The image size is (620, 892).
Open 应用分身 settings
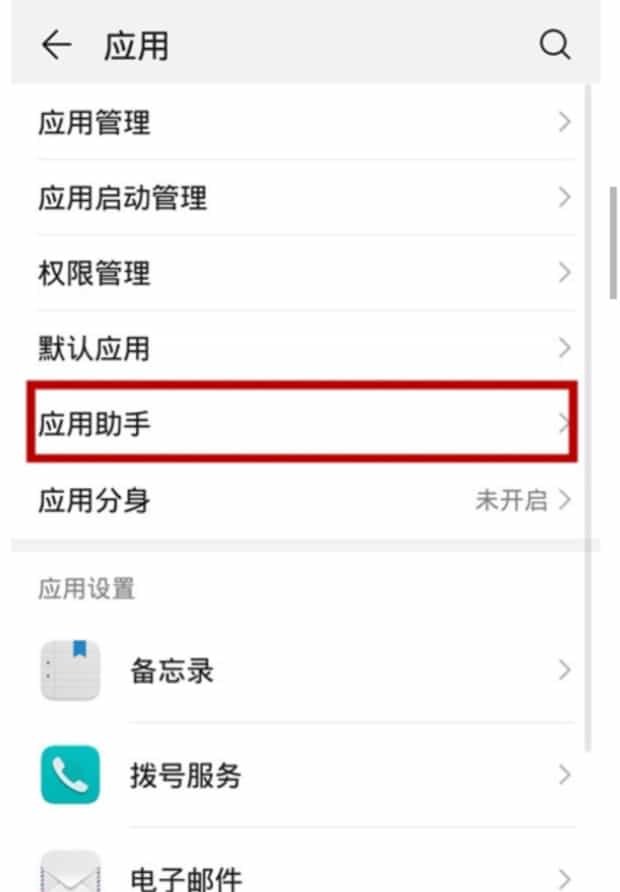point(300,500)
